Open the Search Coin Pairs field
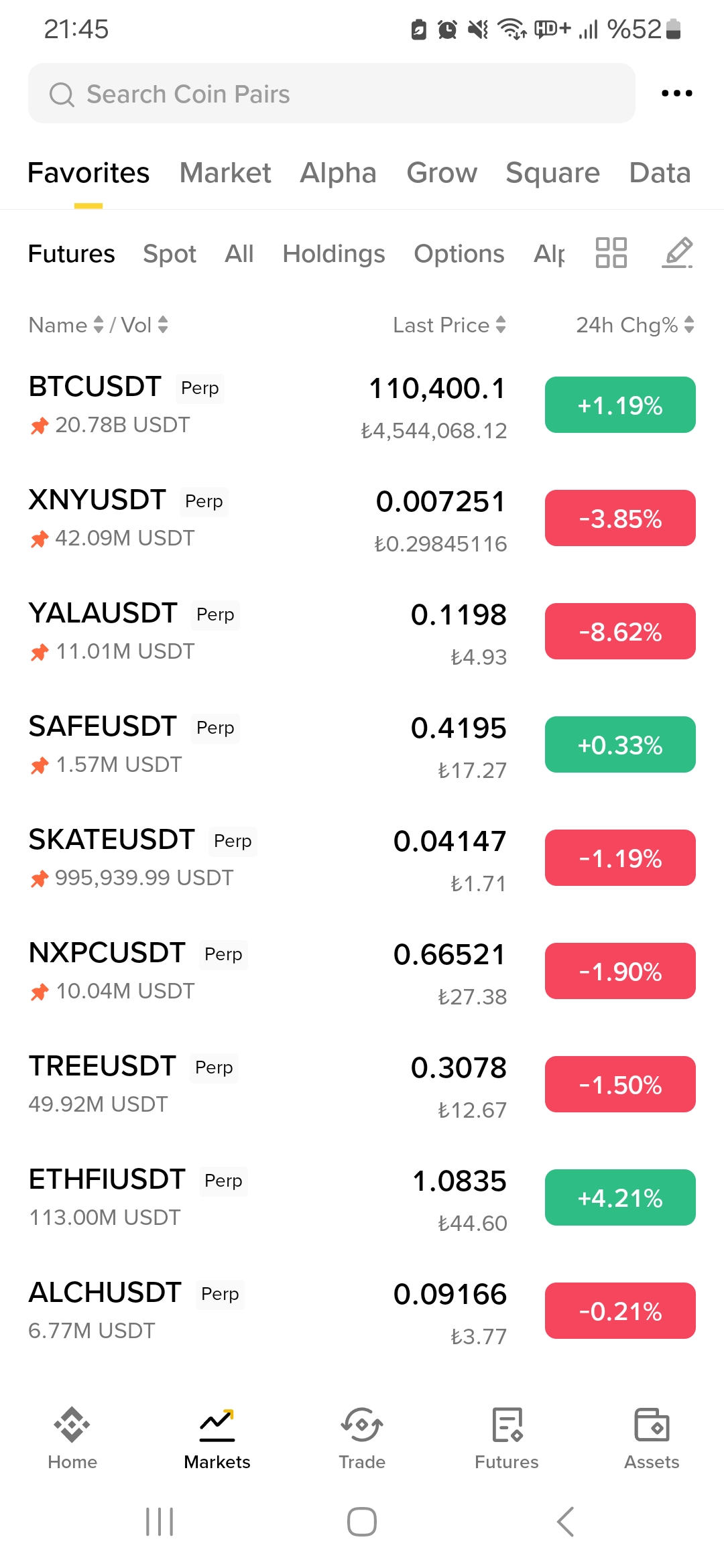The height and width of the screenshot is (1568, 724). click(331, 93)
